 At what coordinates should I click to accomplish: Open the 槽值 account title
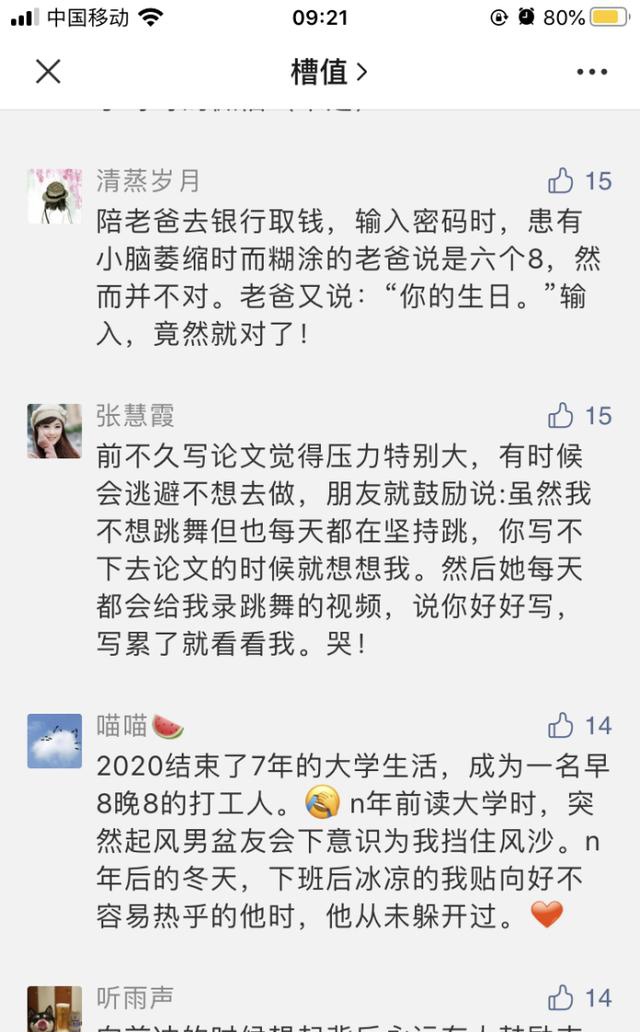click(x=328, y=71)
